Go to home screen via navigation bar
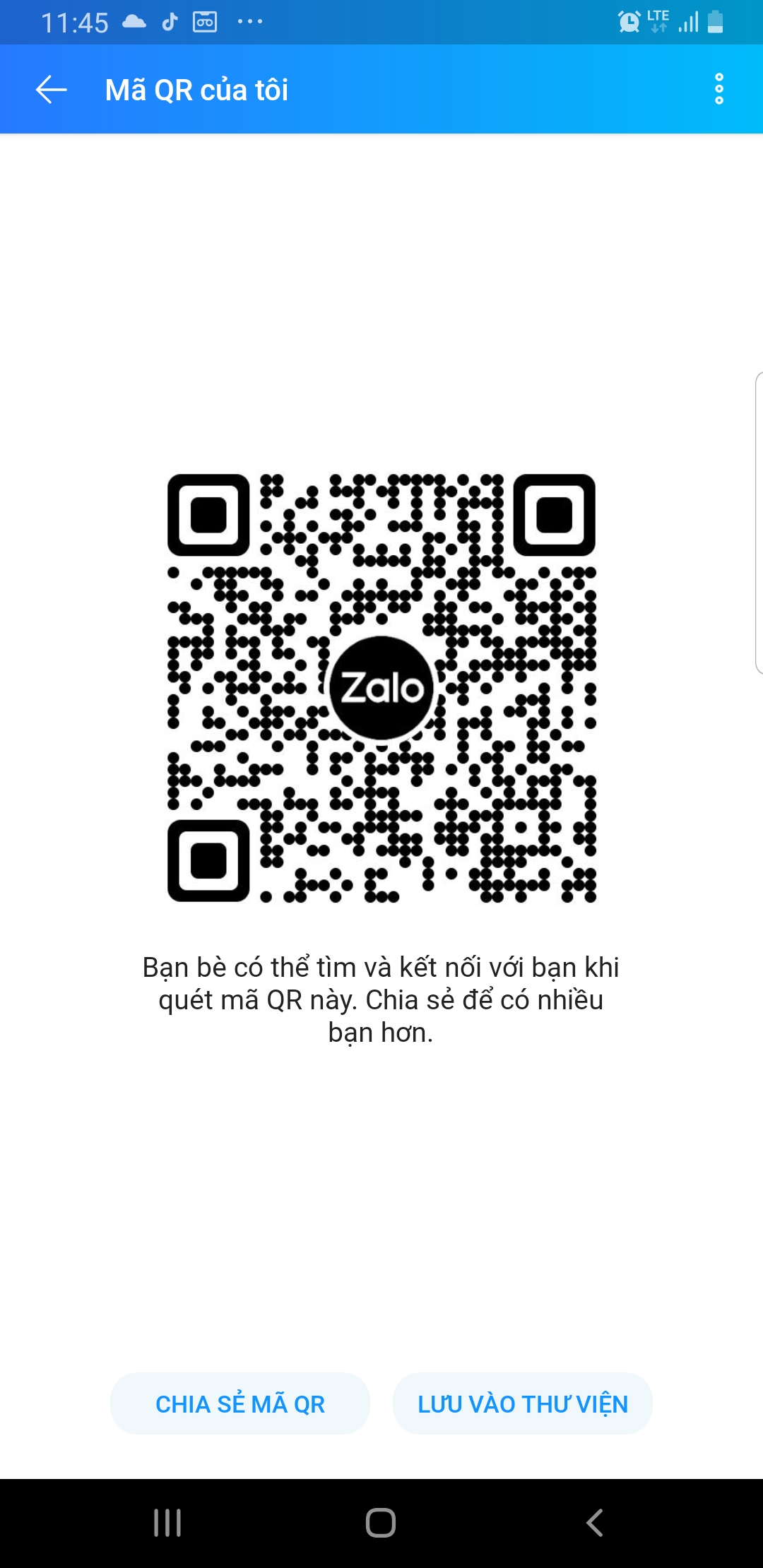Image resolution: width=763 pixels, height=1568 pixels. pos(381,1523)
